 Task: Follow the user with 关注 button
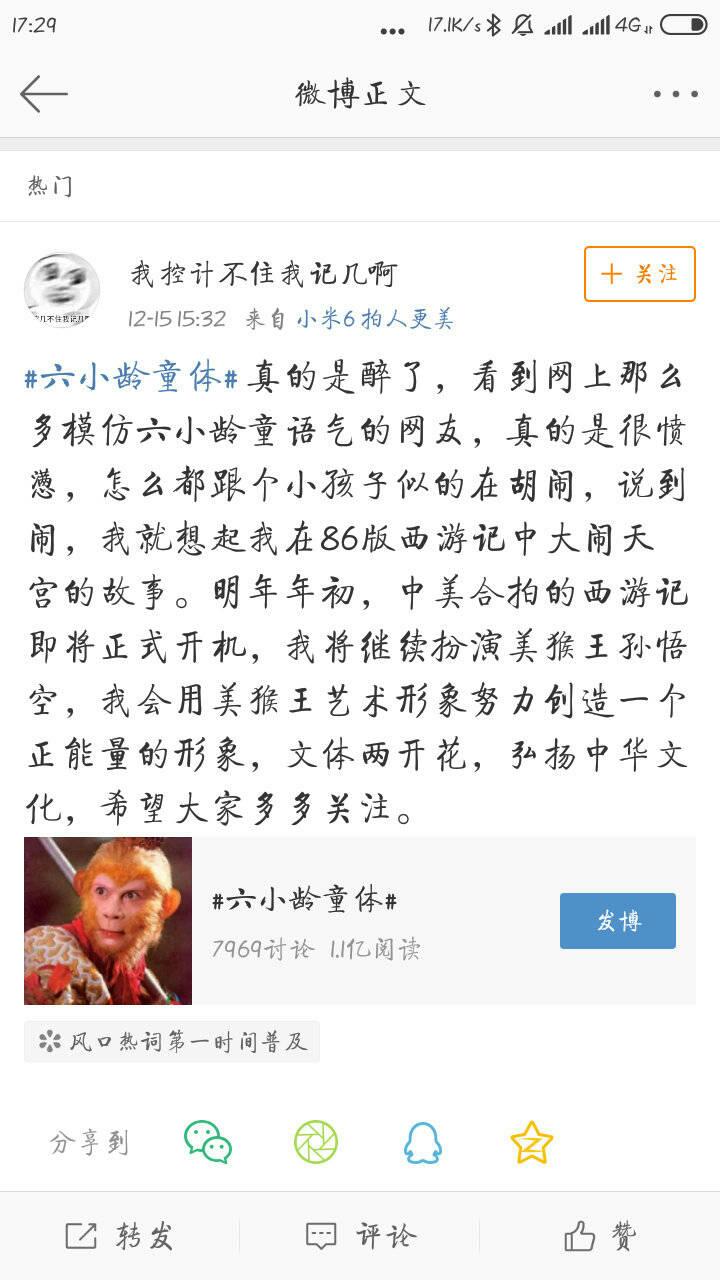639,274
